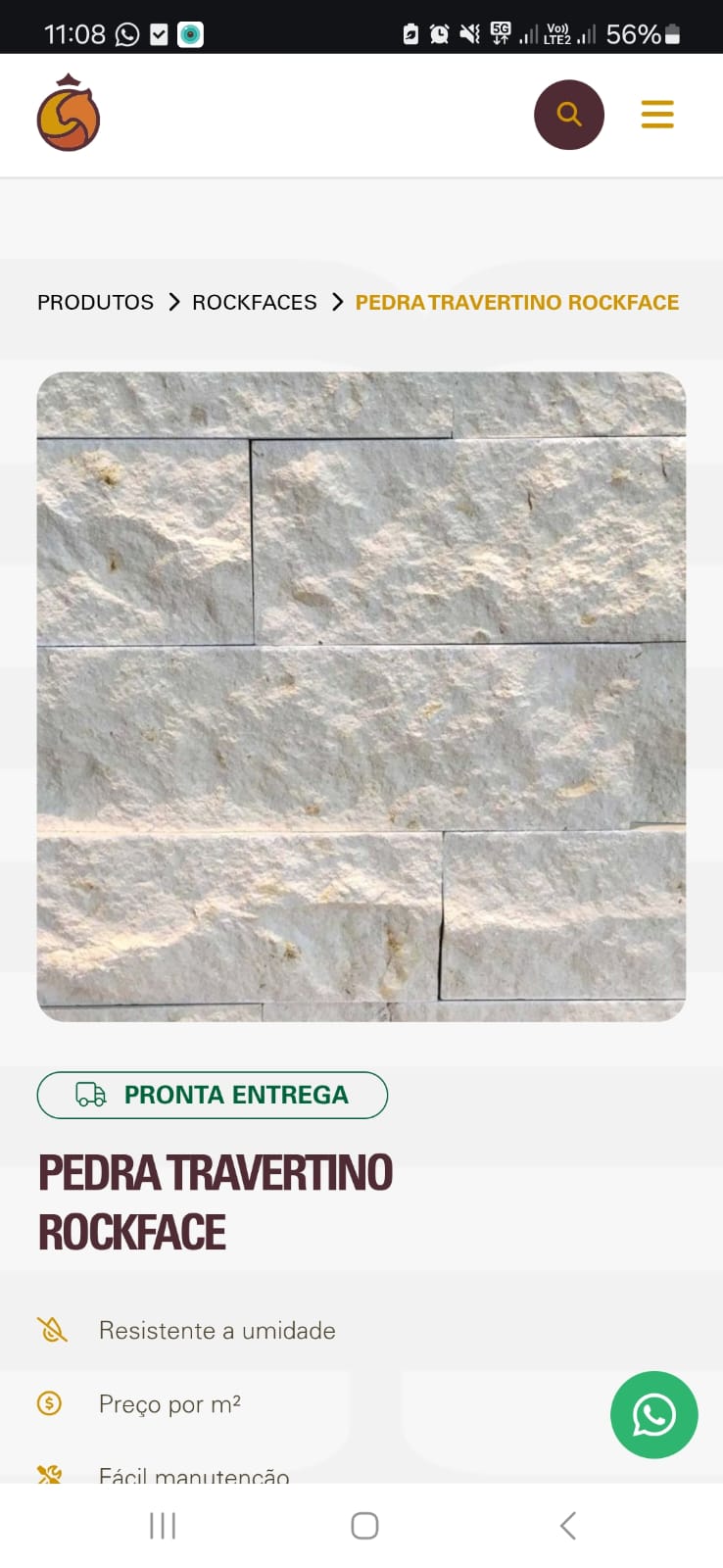This screenshot has width=723, height=1568.
Task: Tap the tools icon beside Fácil manutenção
Action: (x=51, y=1472)
